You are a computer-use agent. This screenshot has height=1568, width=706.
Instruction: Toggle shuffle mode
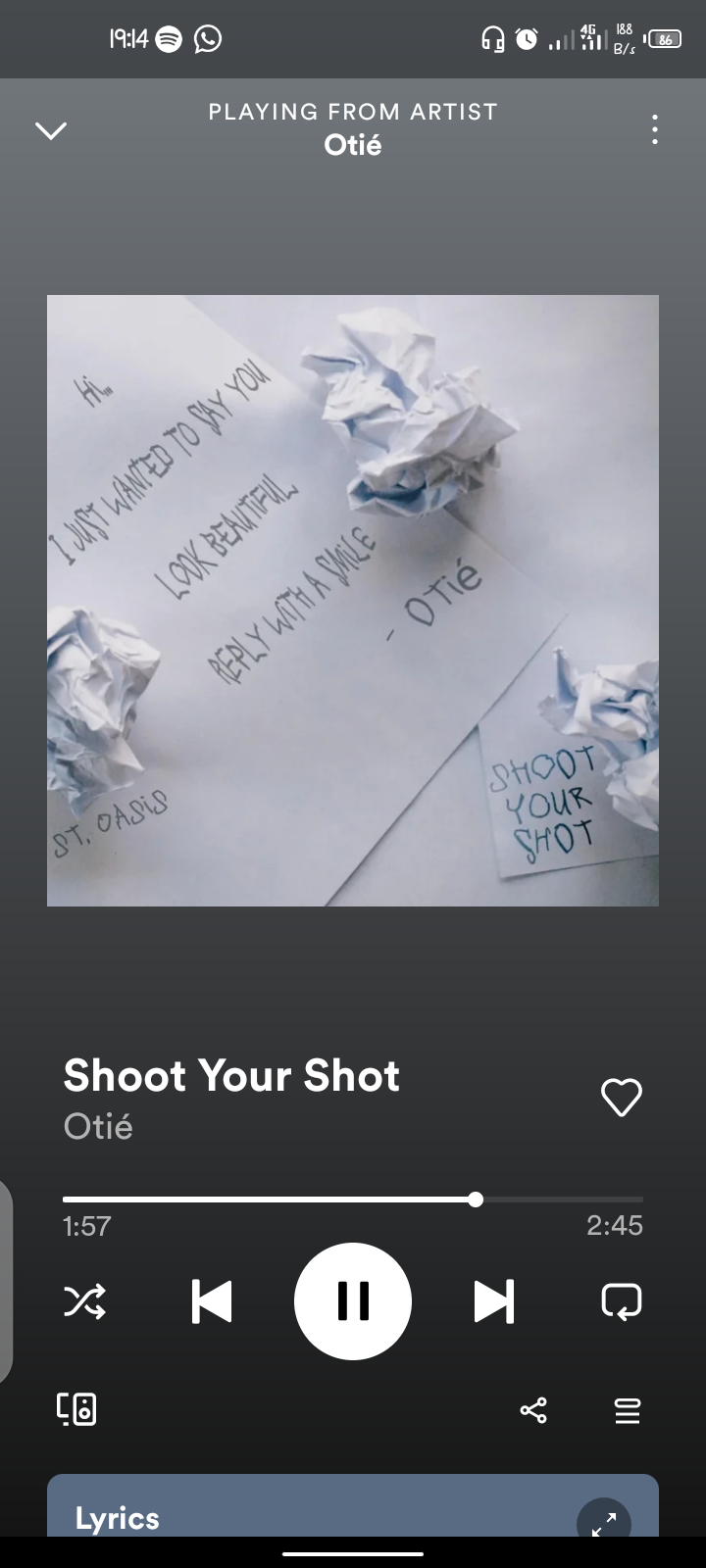tap(84, 1301)
